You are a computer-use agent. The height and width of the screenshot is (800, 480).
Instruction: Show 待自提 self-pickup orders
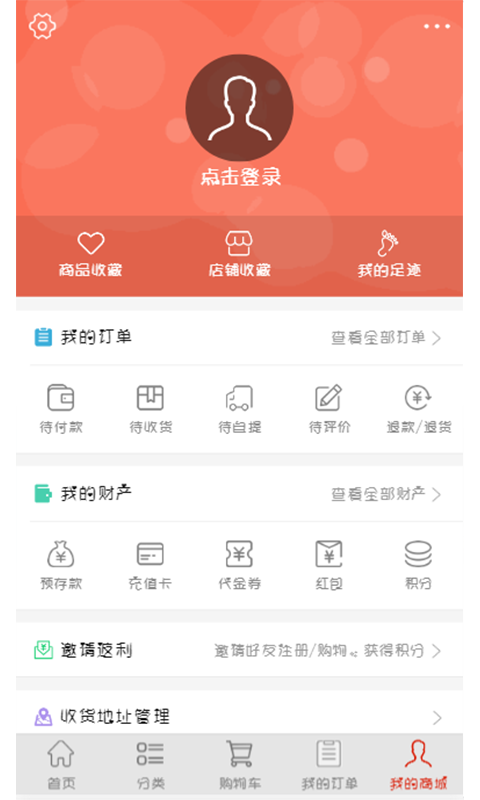[240, 409]
